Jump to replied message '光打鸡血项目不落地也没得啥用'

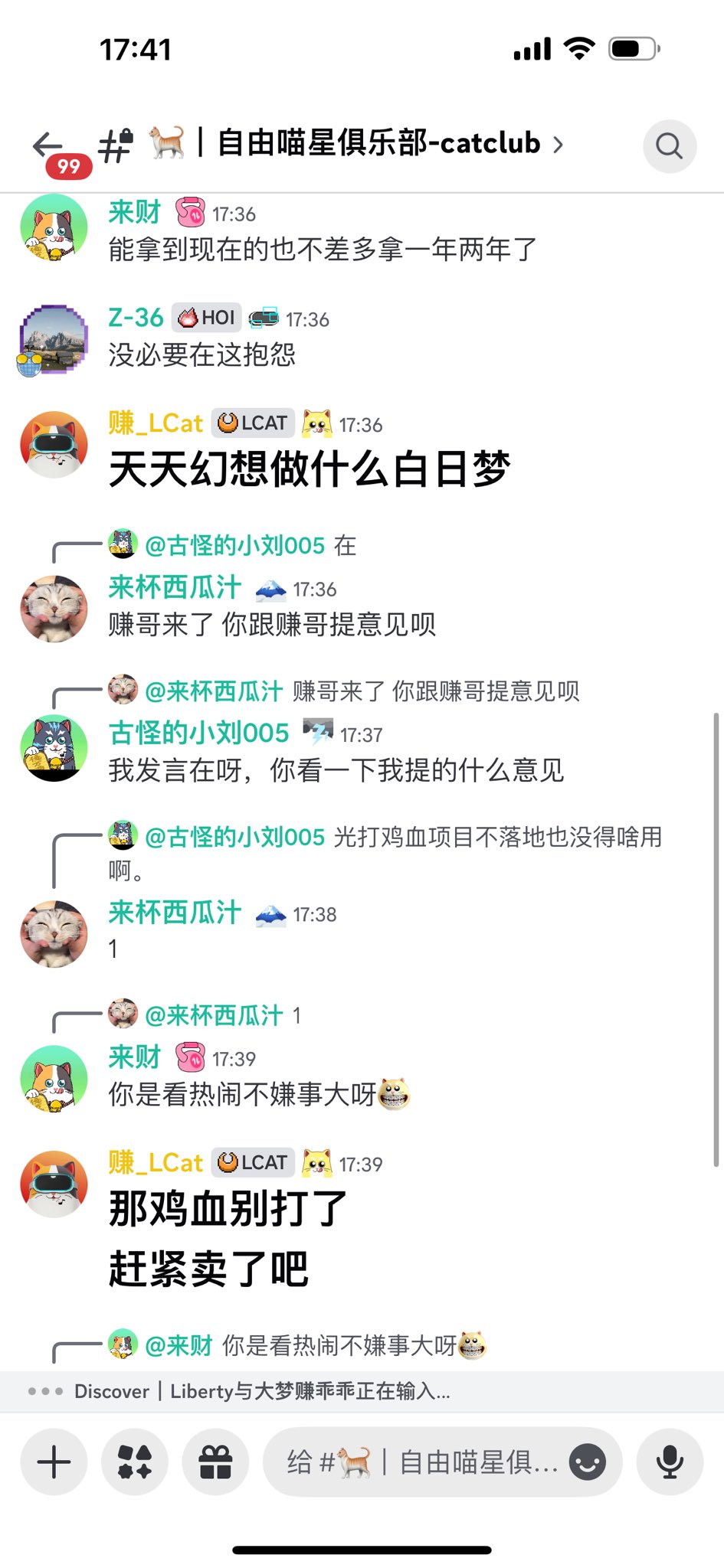pyautogui.click(x=498, y=838)
